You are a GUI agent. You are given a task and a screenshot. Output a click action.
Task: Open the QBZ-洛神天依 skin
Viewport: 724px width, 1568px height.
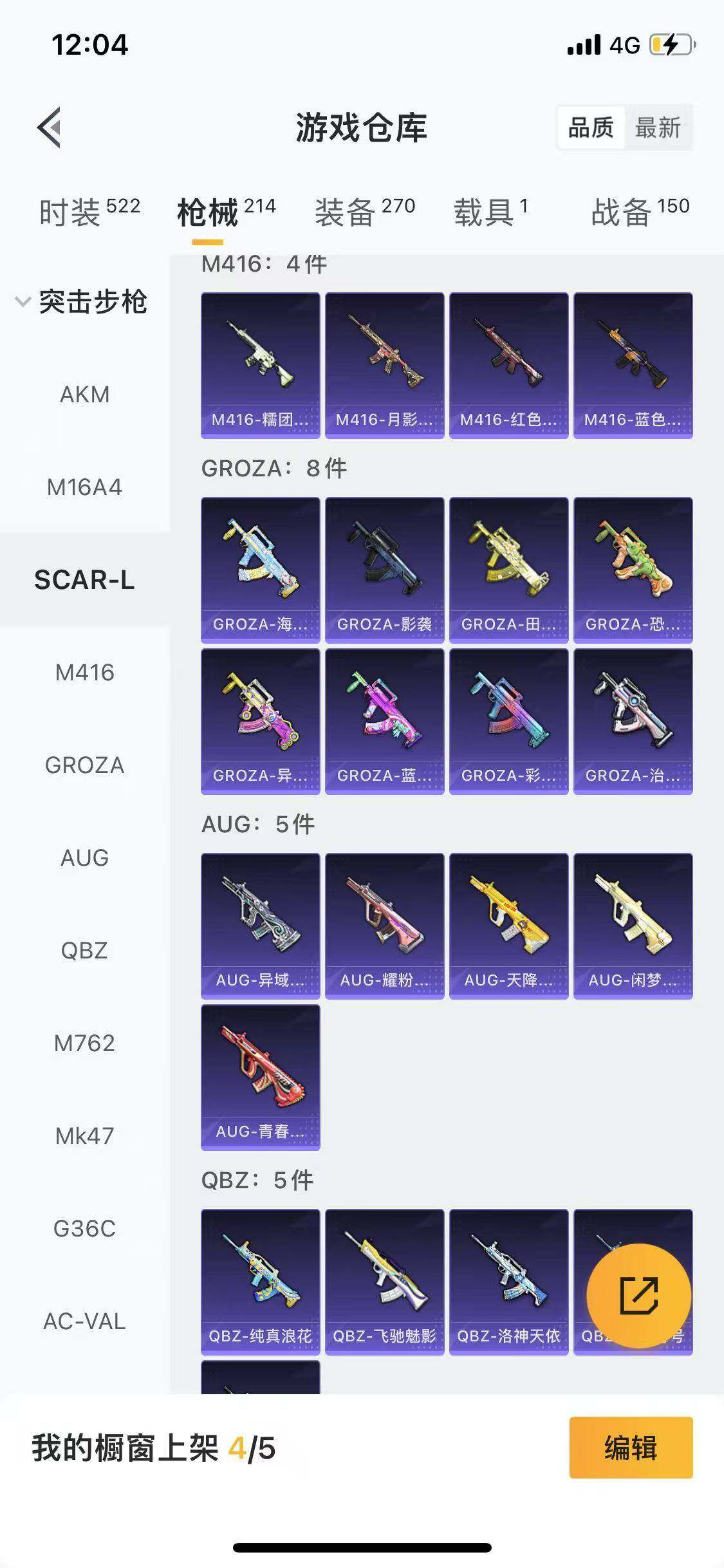[508, 1282]
